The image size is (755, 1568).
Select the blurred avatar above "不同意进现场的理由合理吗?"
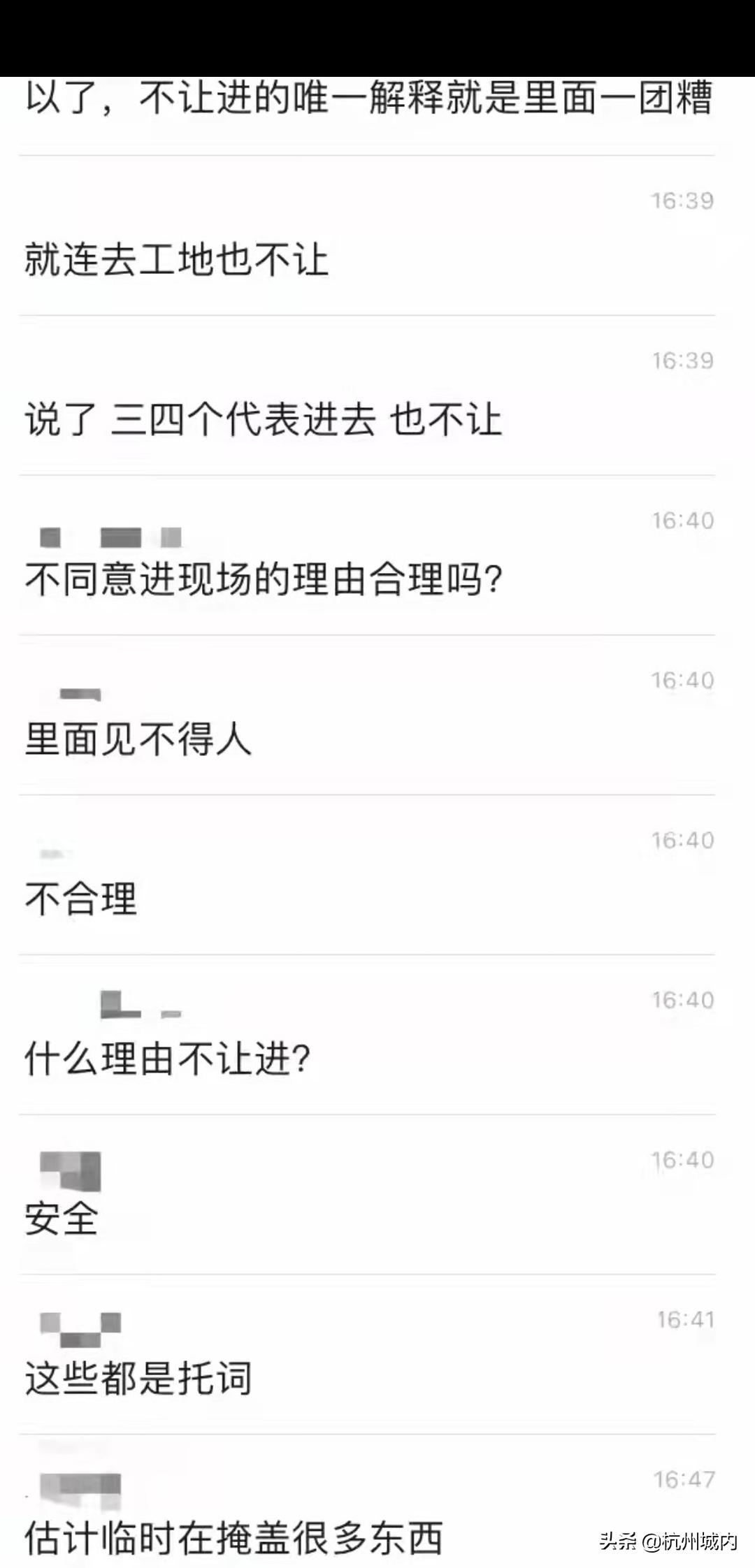click(x=112, y=538)
